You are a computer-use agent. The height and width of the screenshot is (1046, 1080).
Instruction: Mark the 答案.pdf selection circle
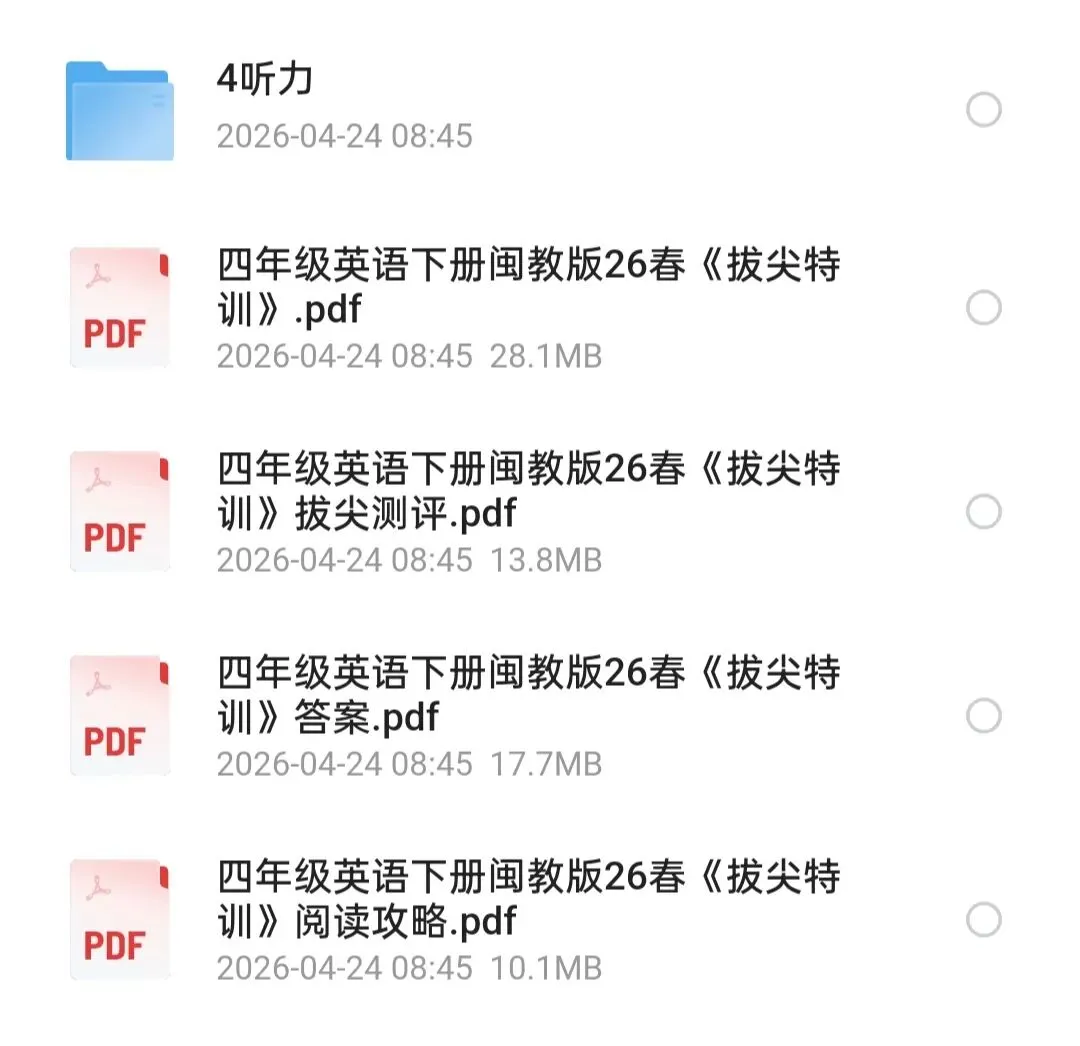click(984, 716)
